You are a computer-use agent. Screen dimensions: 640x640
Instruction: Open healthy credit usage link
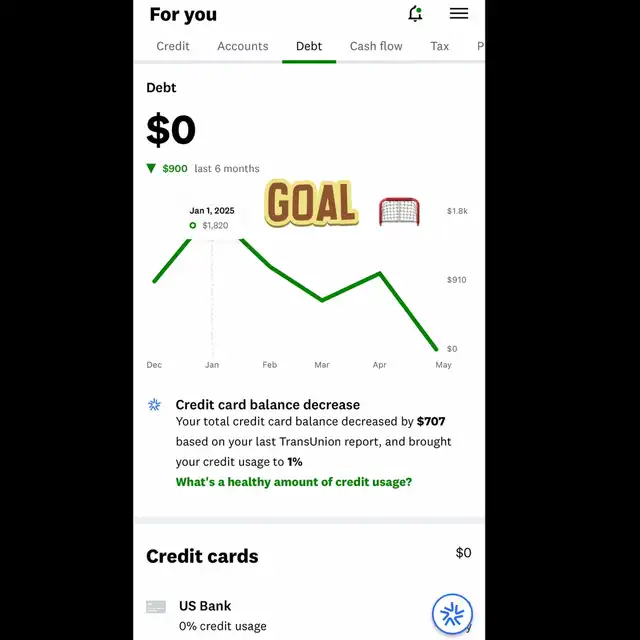tap(294, 482)
